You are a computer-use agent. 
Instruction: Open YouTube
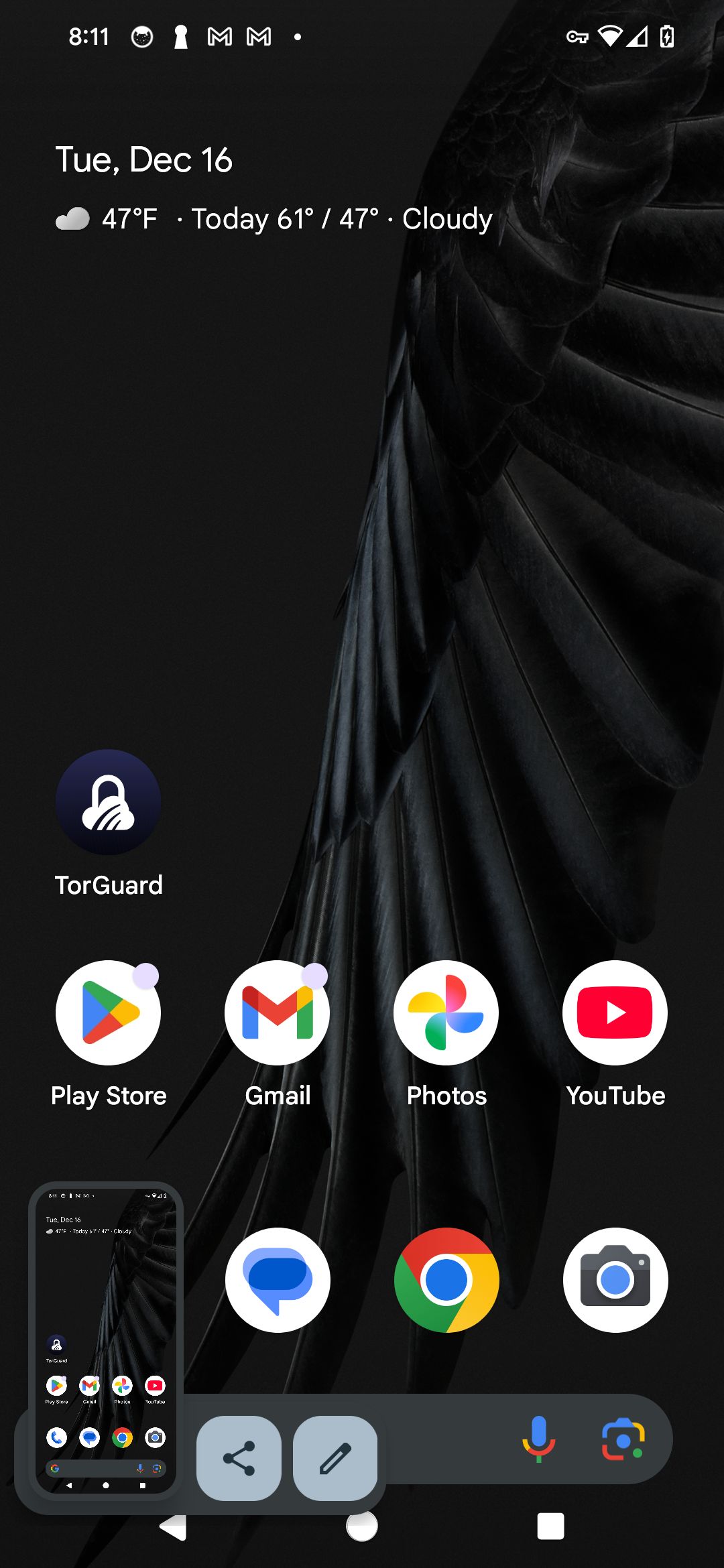615,1012
